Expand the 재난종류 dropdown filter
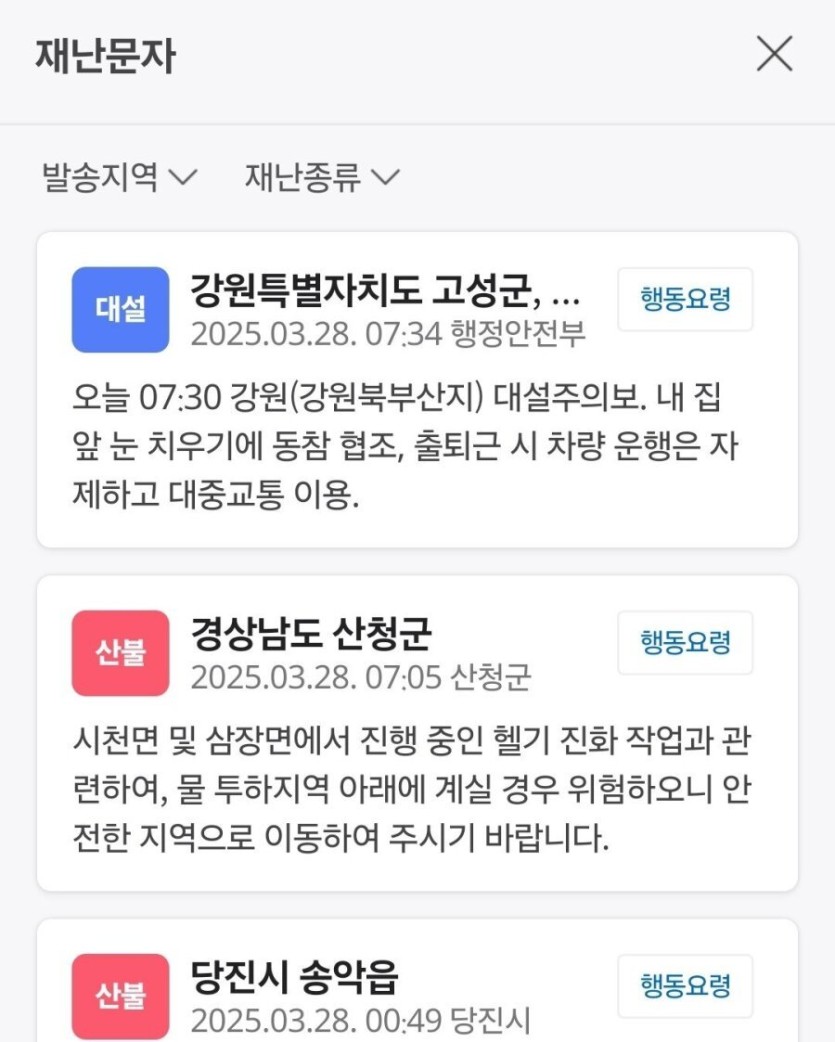 coord(322,177)
